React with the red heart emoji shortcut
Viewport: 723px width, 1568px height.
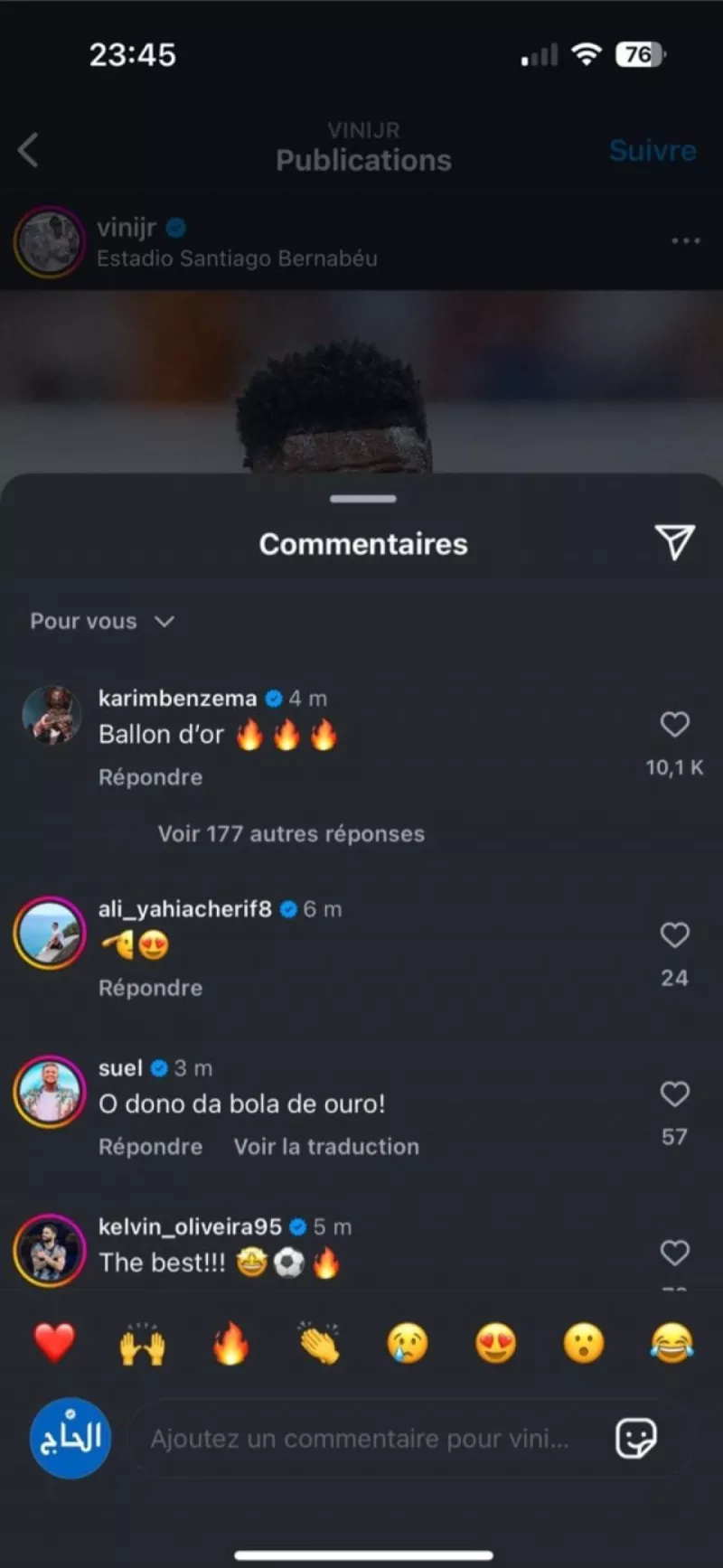tap(55, 1344)
